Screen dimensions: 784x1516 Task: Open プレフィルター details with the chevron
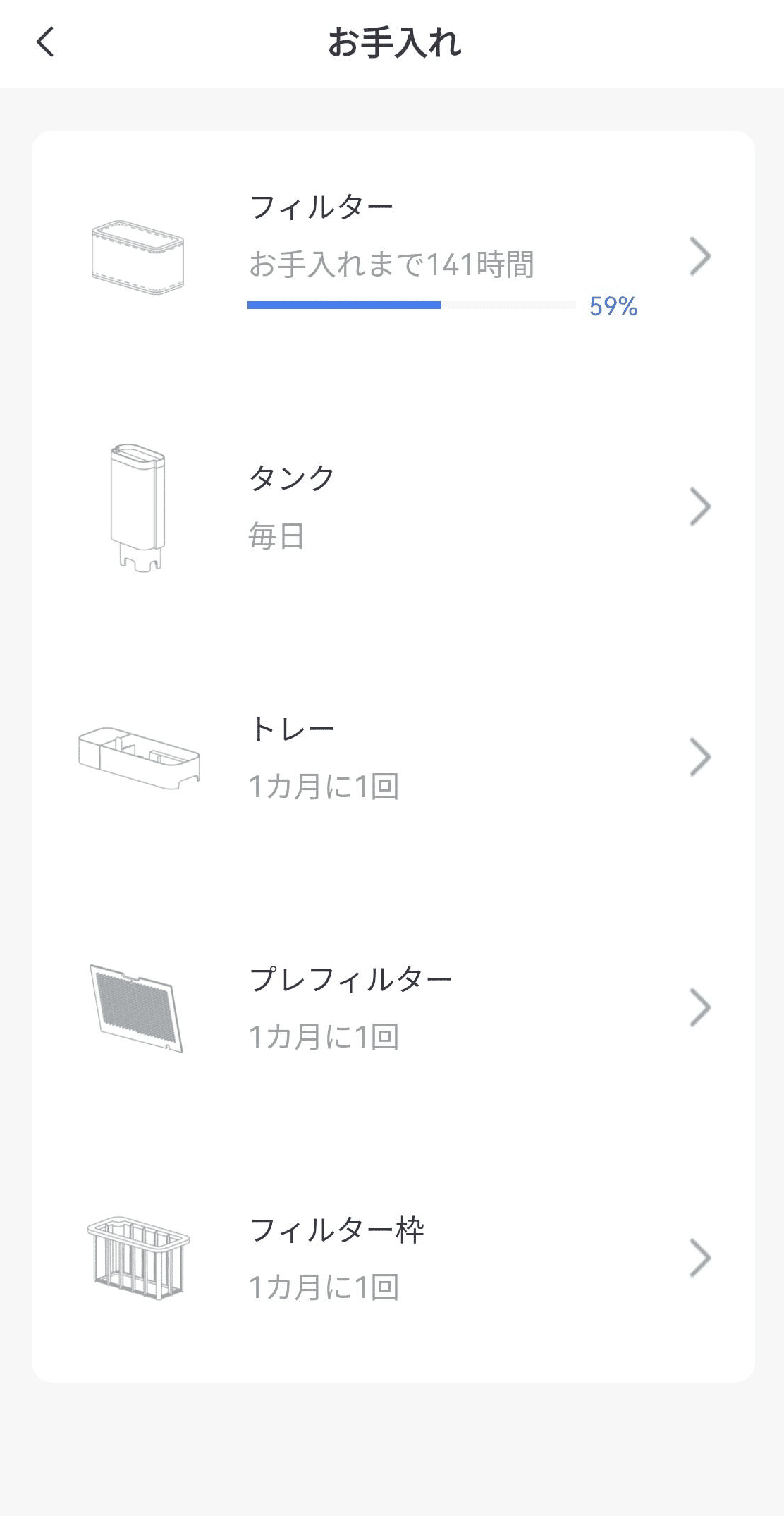point(699,1007)
